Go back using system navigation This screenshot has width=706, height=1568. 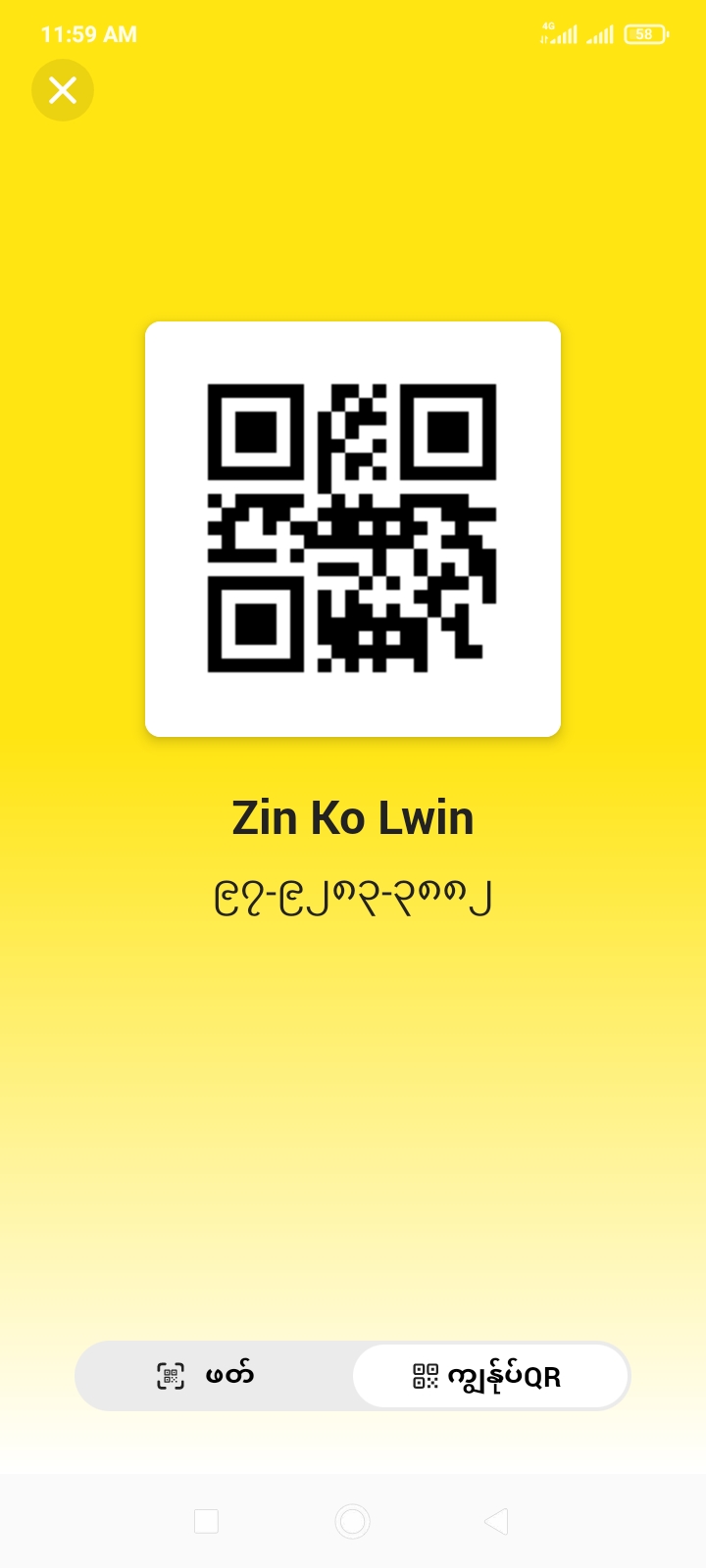tap(496, 1521)
